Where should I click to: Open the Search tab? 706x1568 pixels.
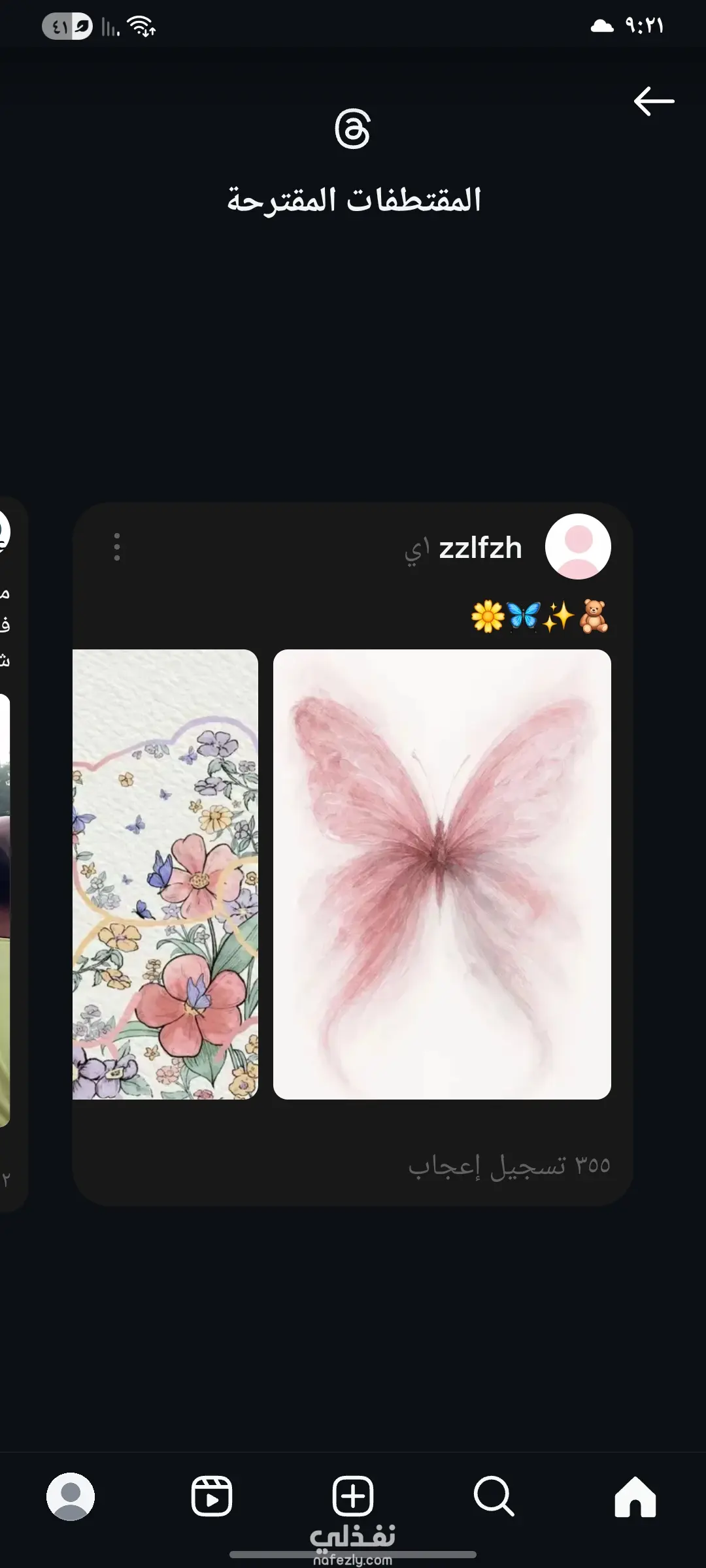click(494, 1496)
